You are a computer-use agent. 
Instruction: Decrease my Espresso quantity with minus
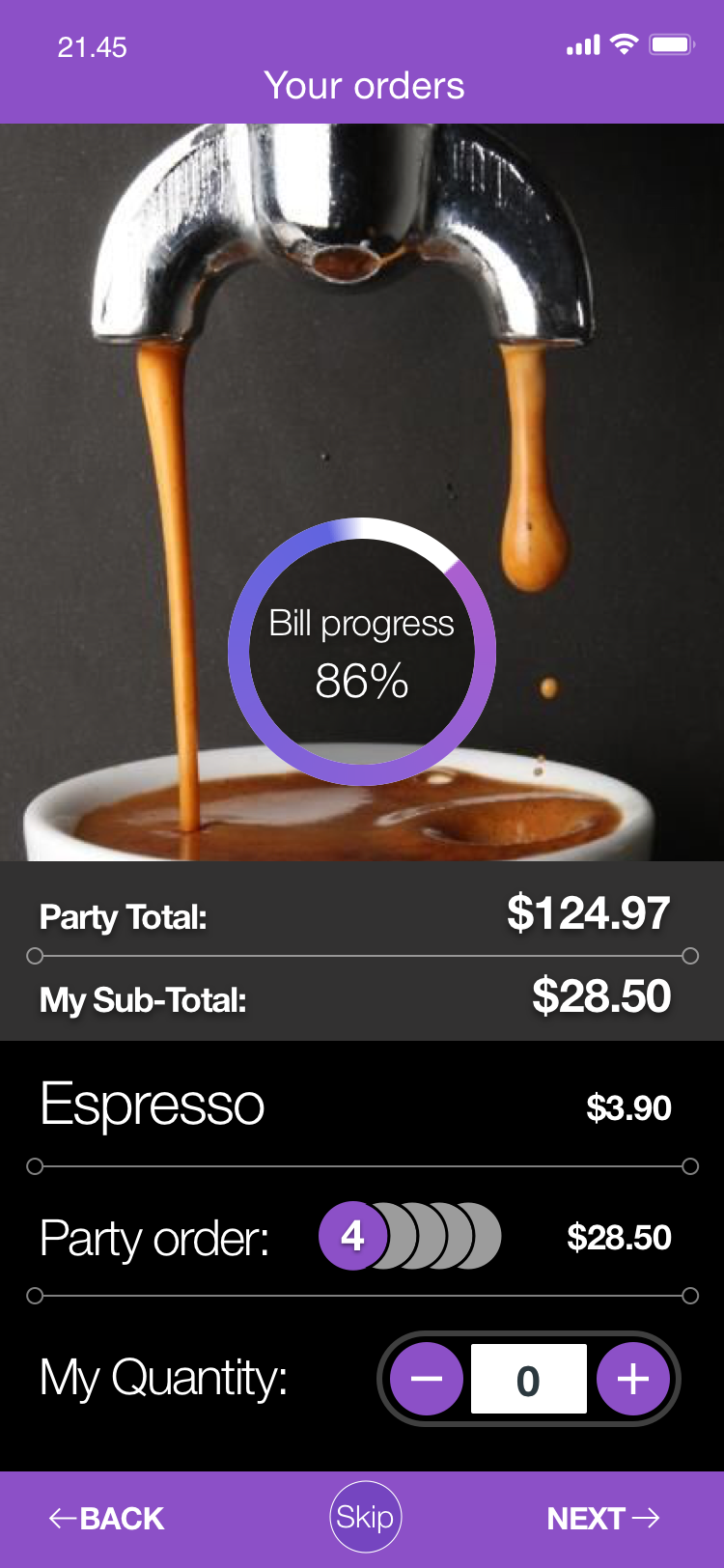(426, 1379)
